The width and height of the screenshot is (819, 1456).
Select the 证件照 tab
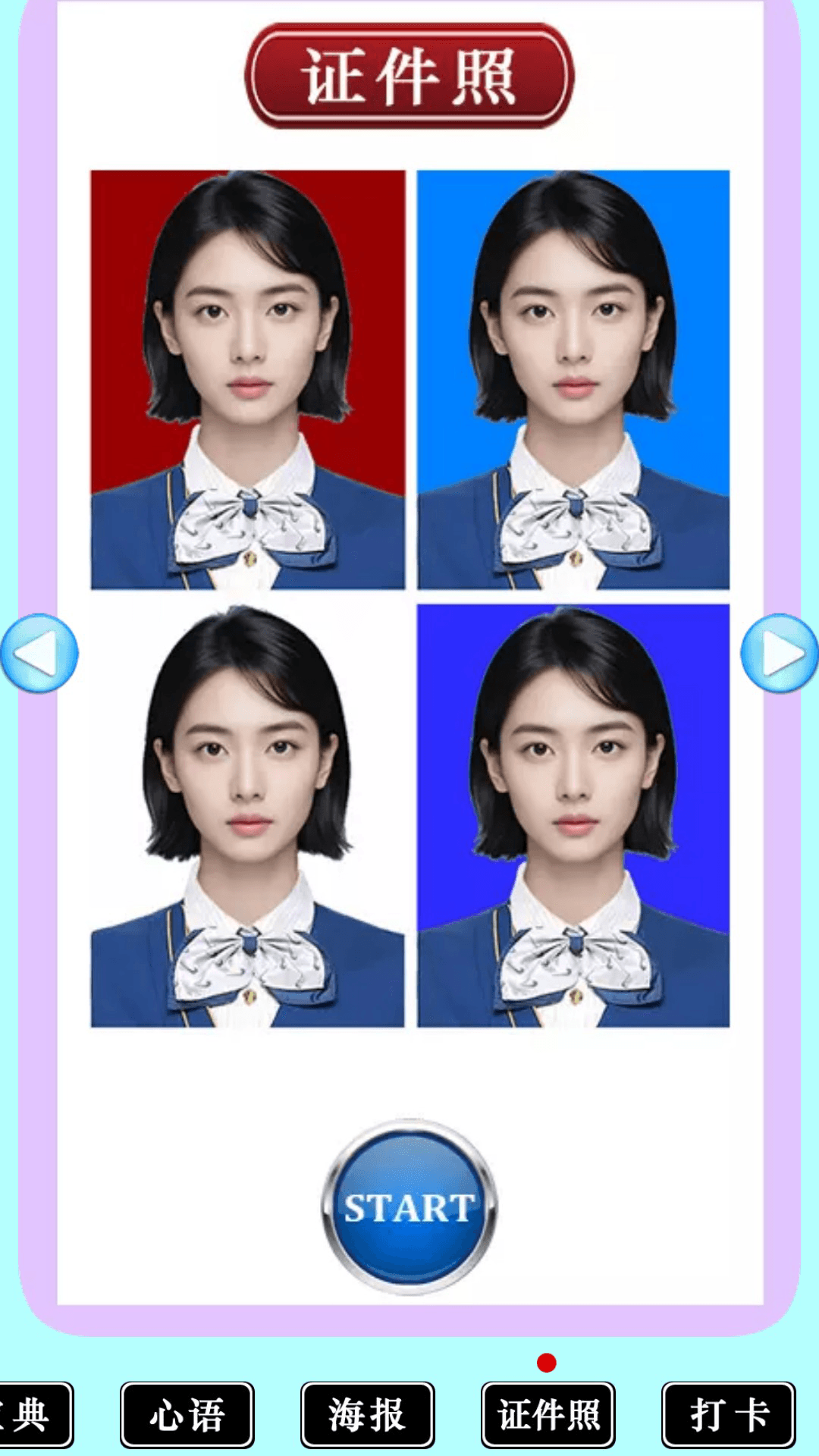click(x=548, y=1415)
